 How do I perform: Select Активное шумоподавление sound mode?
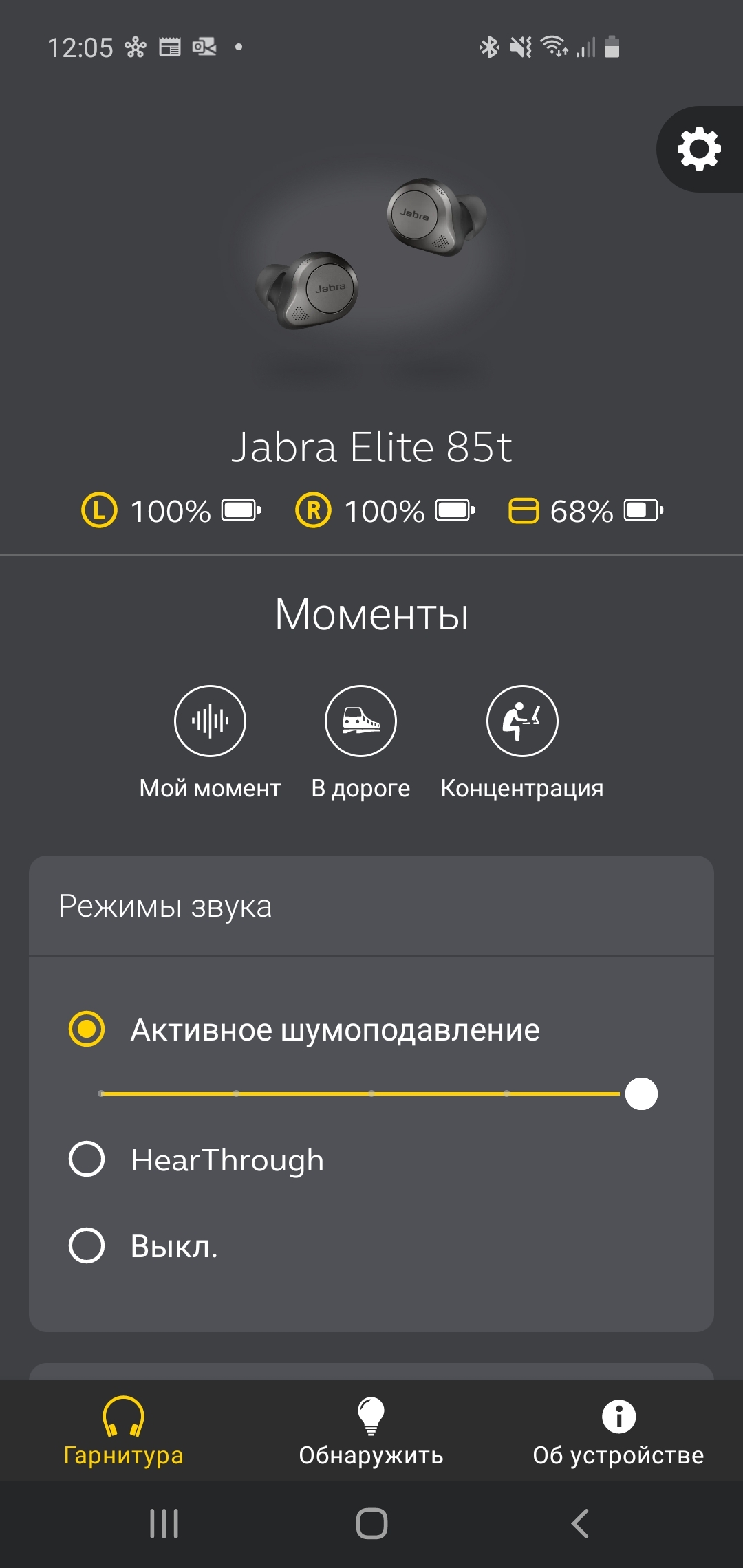pos(87,1029)
